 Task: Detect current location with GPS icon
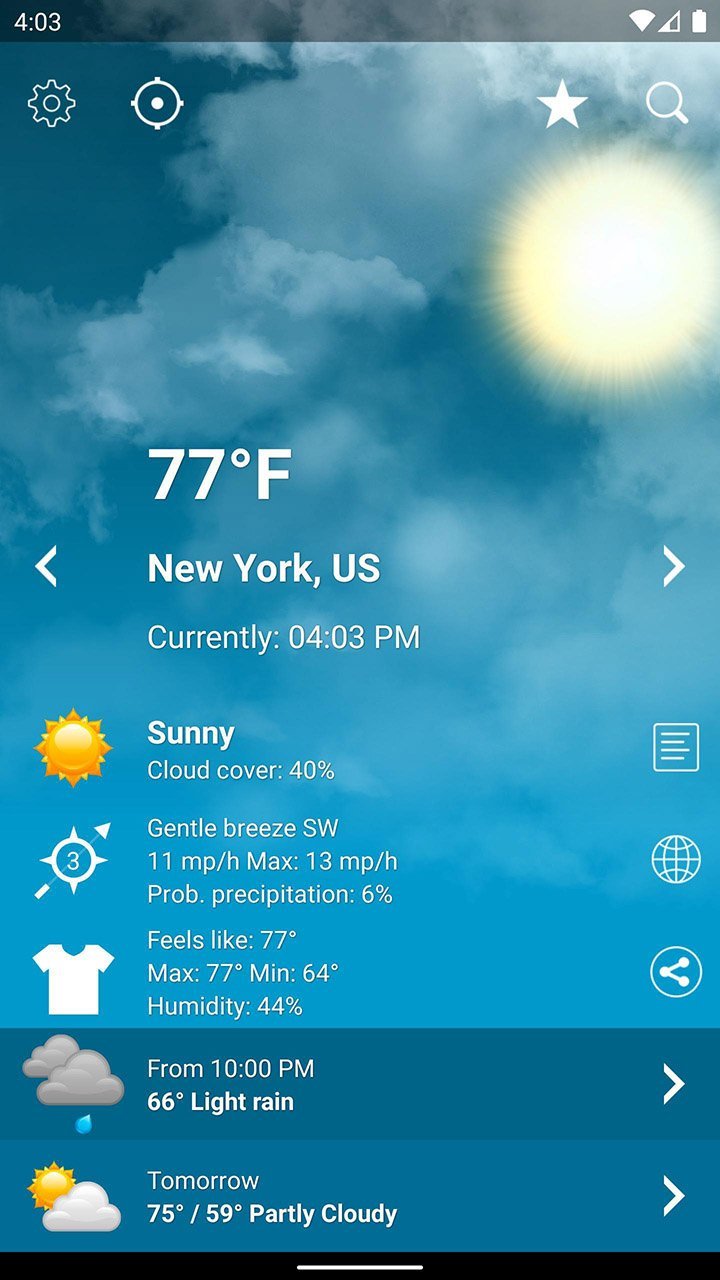coord(156,101)
